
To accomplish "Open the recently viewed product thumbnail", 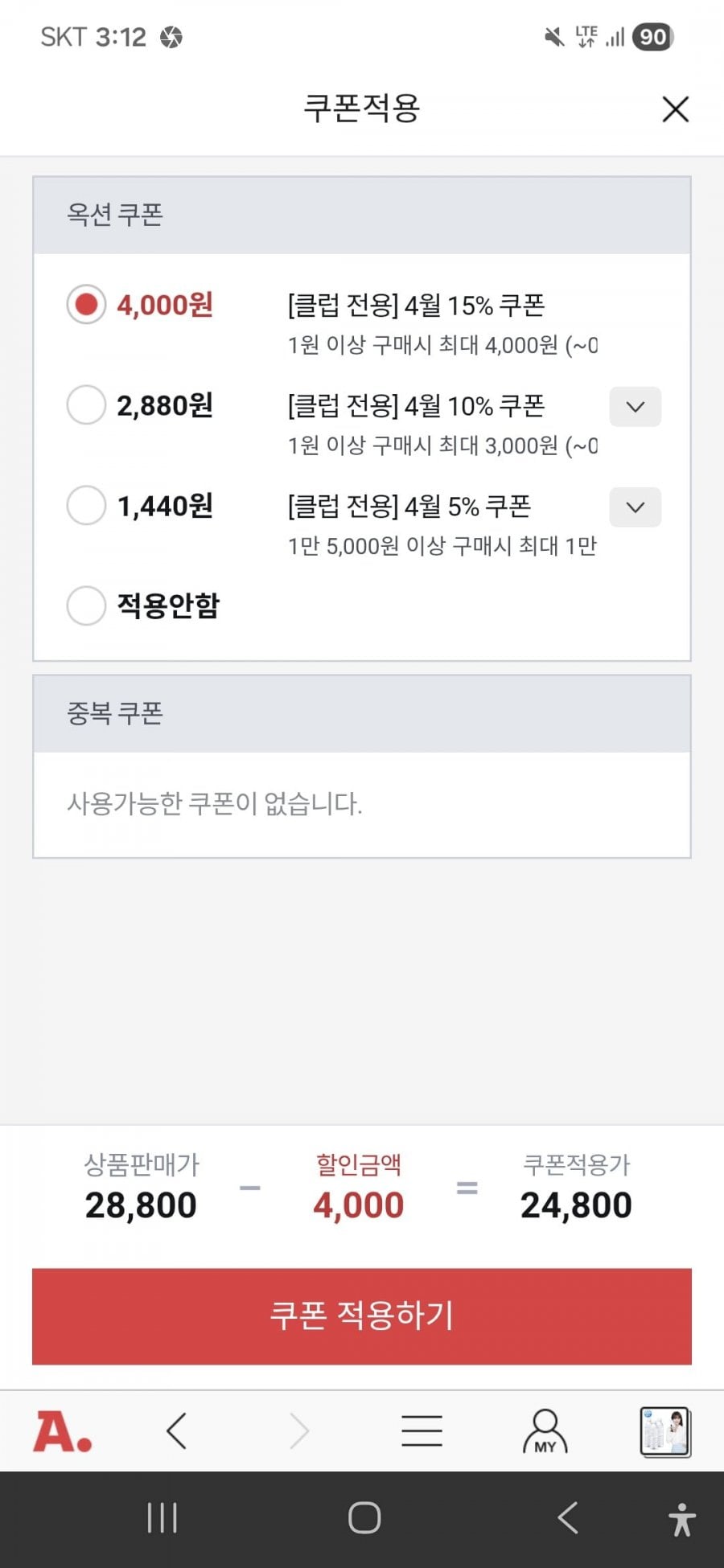I will tap(664, 1431).
